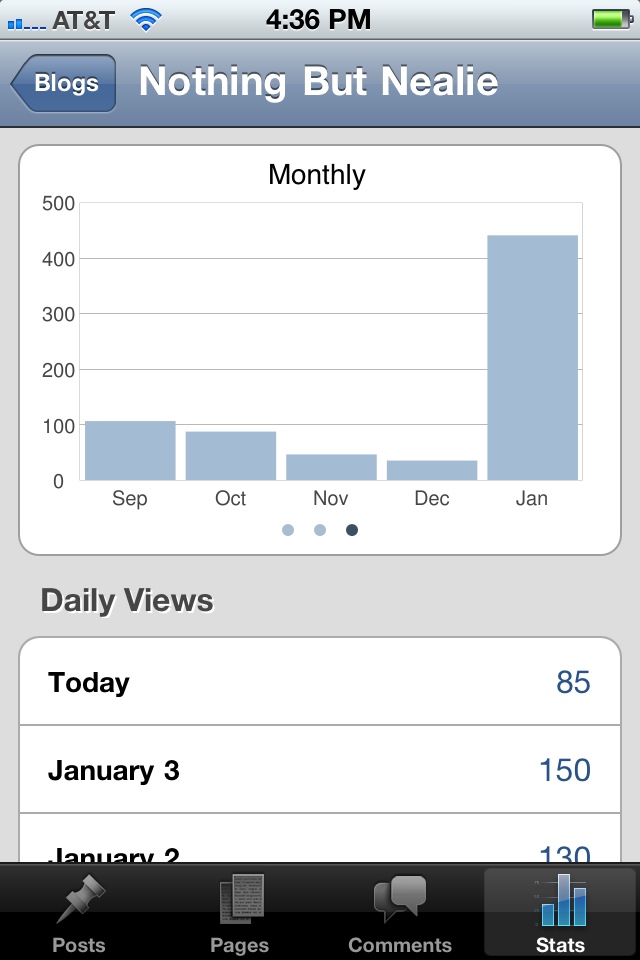Select the Stats tab

(x=560, y=912)
